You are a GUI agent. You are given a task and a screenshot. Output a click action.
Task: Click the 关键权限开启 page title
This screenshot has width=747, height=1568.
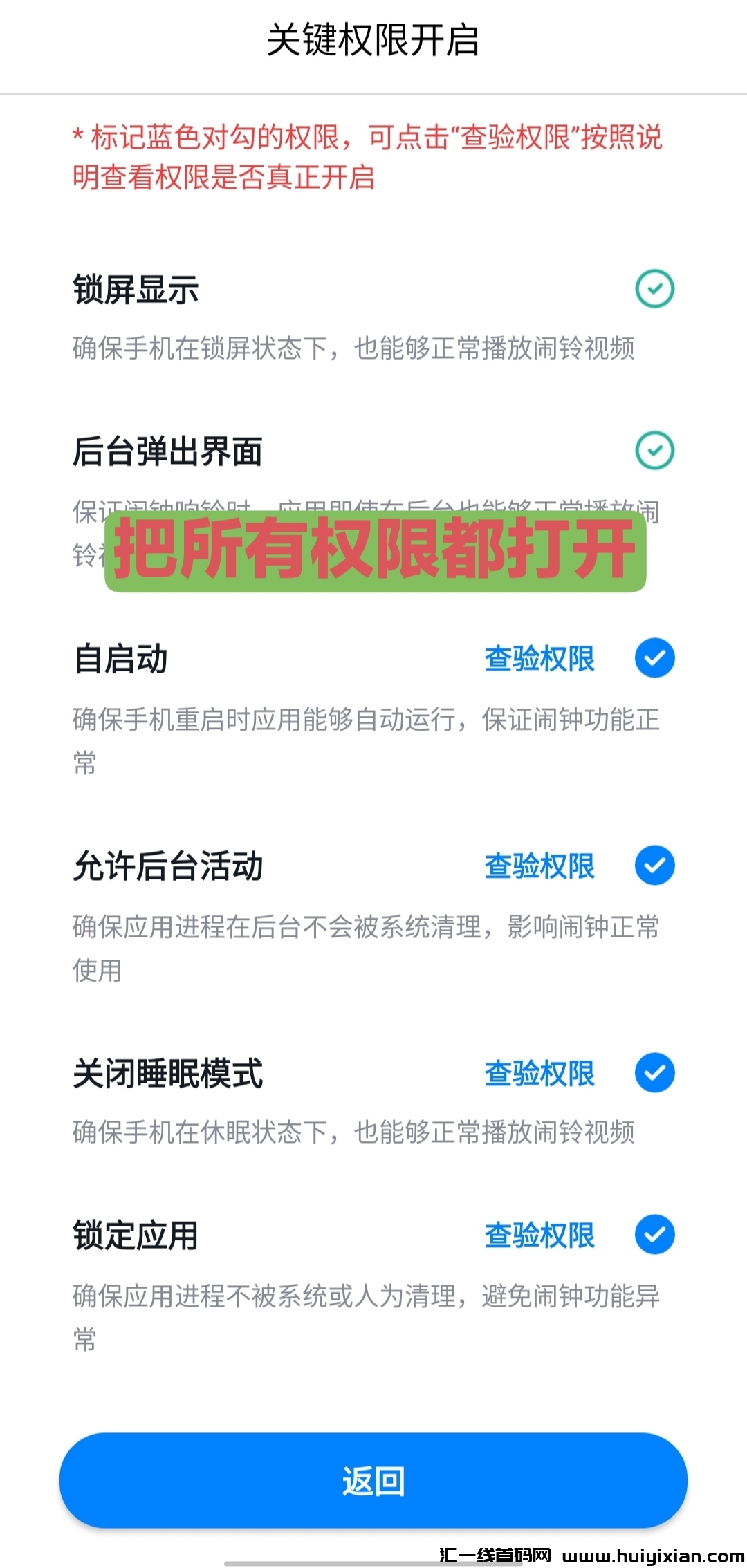click(373, 41)
